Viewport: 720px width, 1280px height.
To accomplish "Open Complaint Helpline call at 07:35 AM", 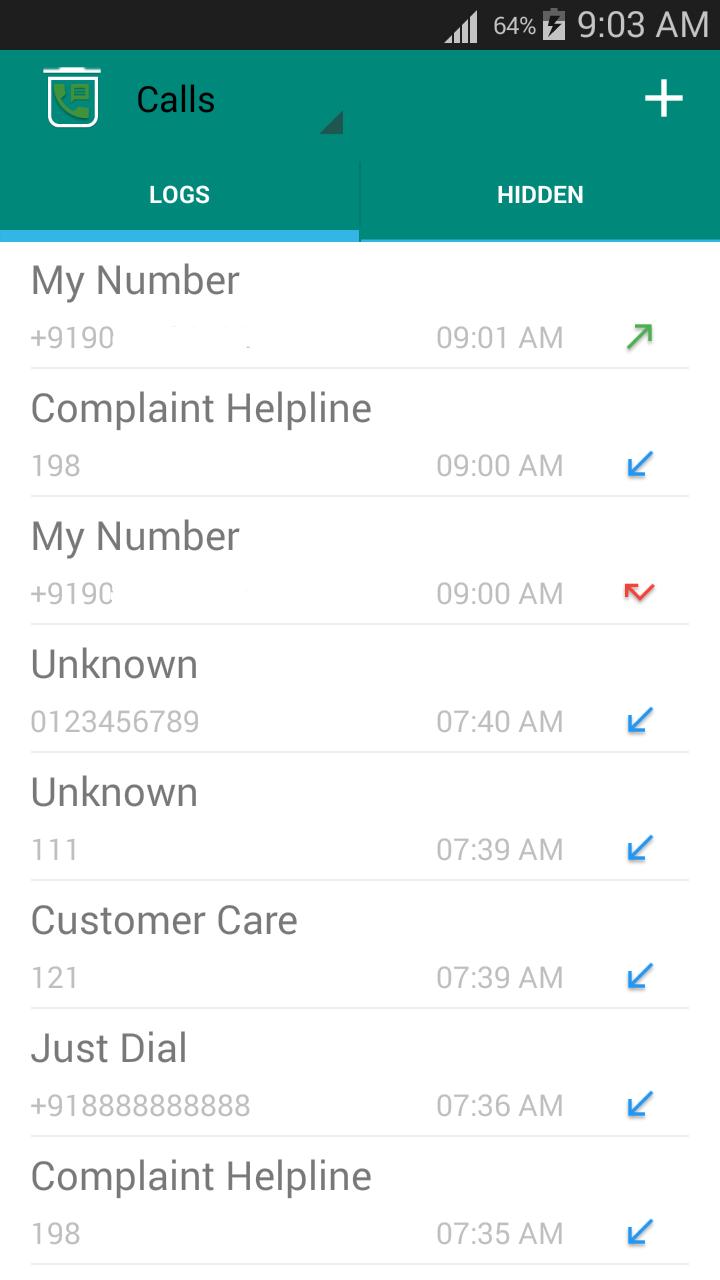I will click(x=360, y=1203).
